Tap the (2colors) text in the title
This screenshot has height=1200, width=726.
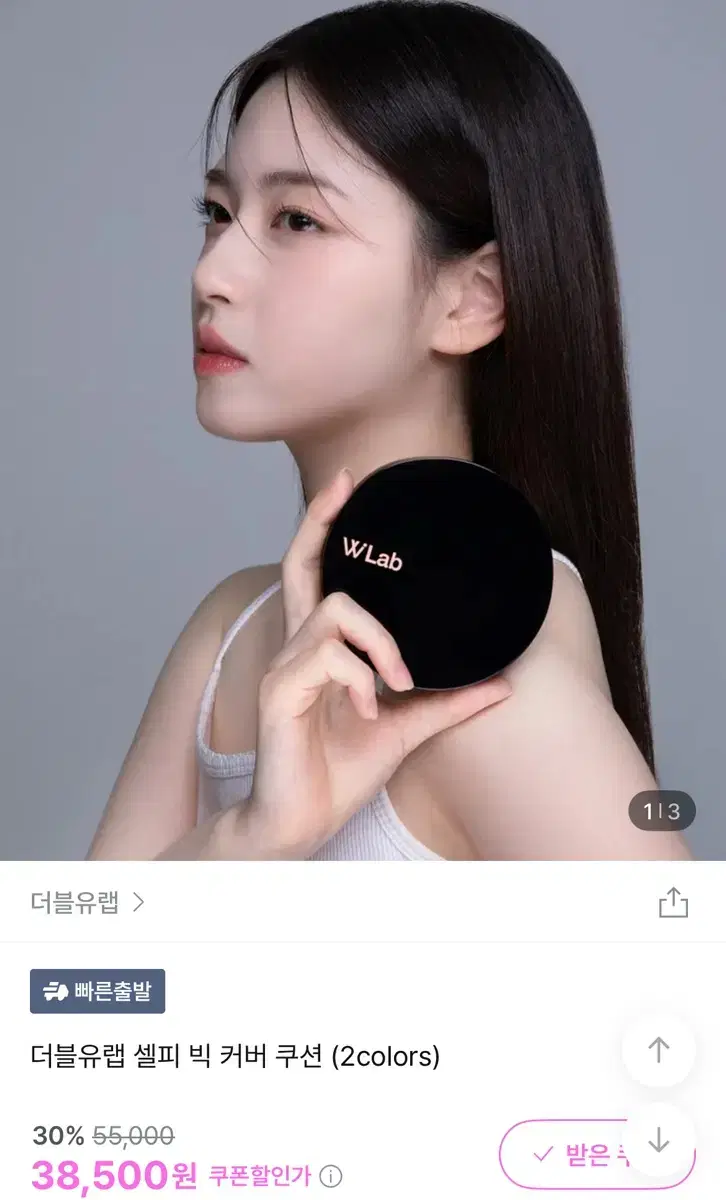click(x=384, y=1054)
